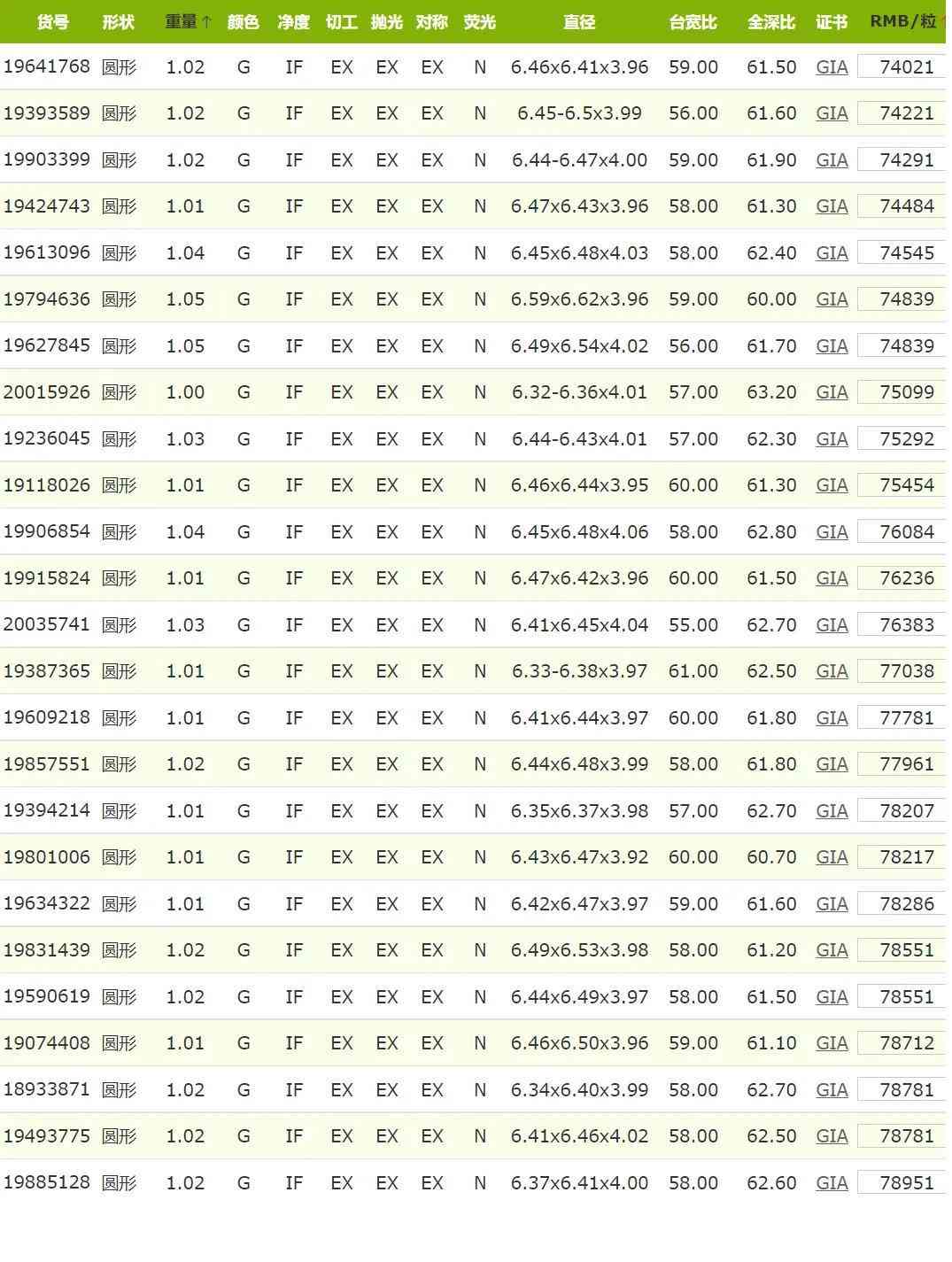Check GIA certificate of item 19609218
This screenshot has width=952, height=1262.
point(832,718)
